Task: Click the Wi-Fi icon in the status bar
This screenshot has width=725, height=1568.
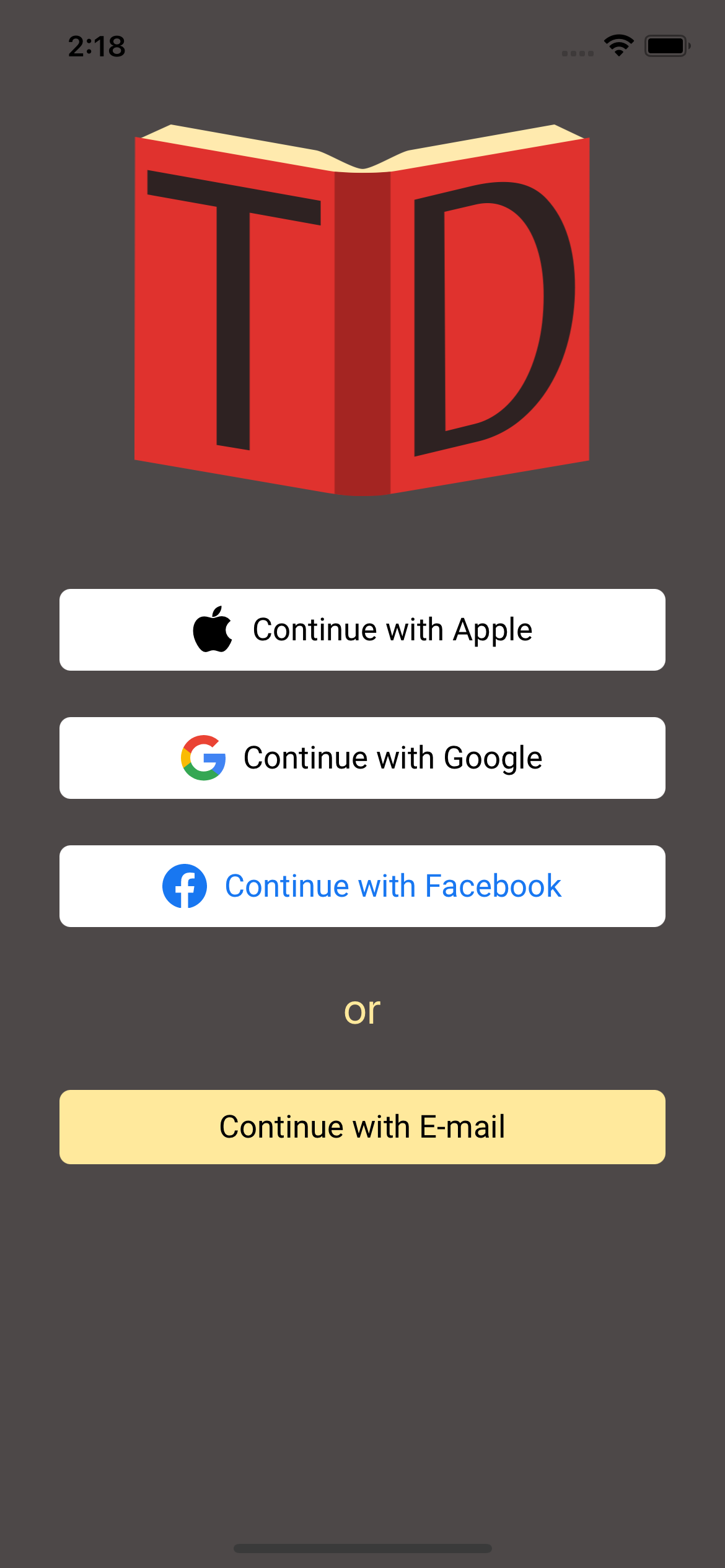Action: pos(617,44)
